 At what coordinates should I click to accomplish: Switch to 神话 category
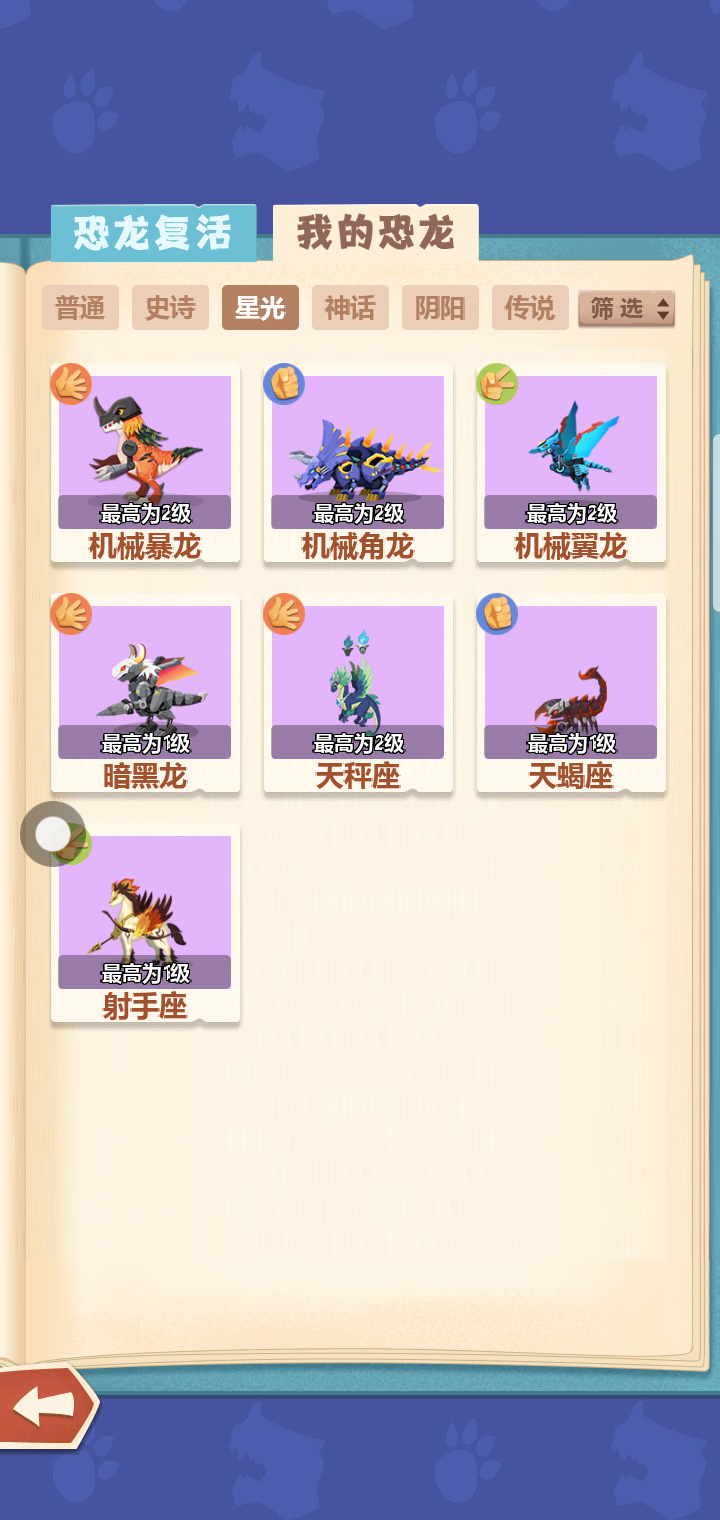pyautogui.click(x=350, y=308)
